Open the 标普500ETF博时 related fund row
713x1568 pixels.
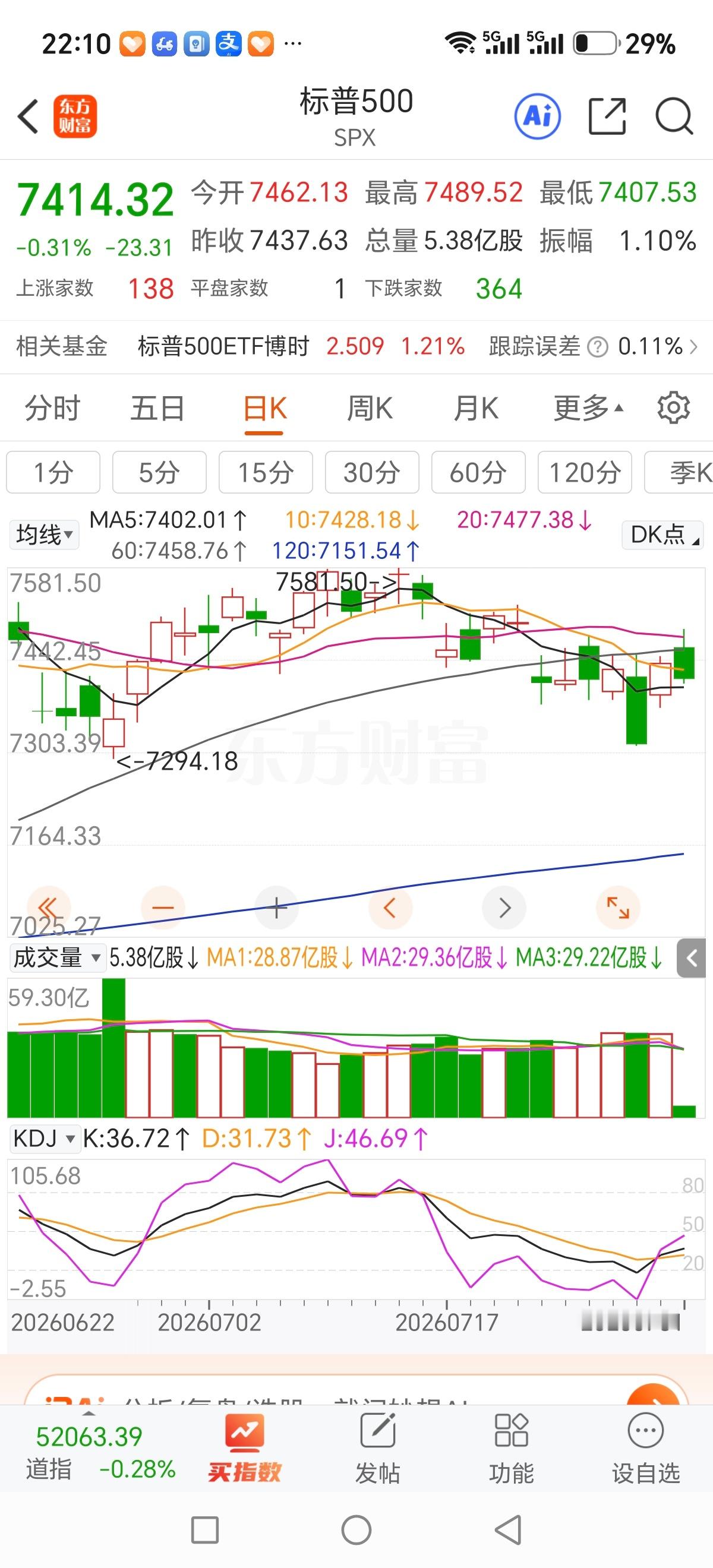tap(356, 347)
